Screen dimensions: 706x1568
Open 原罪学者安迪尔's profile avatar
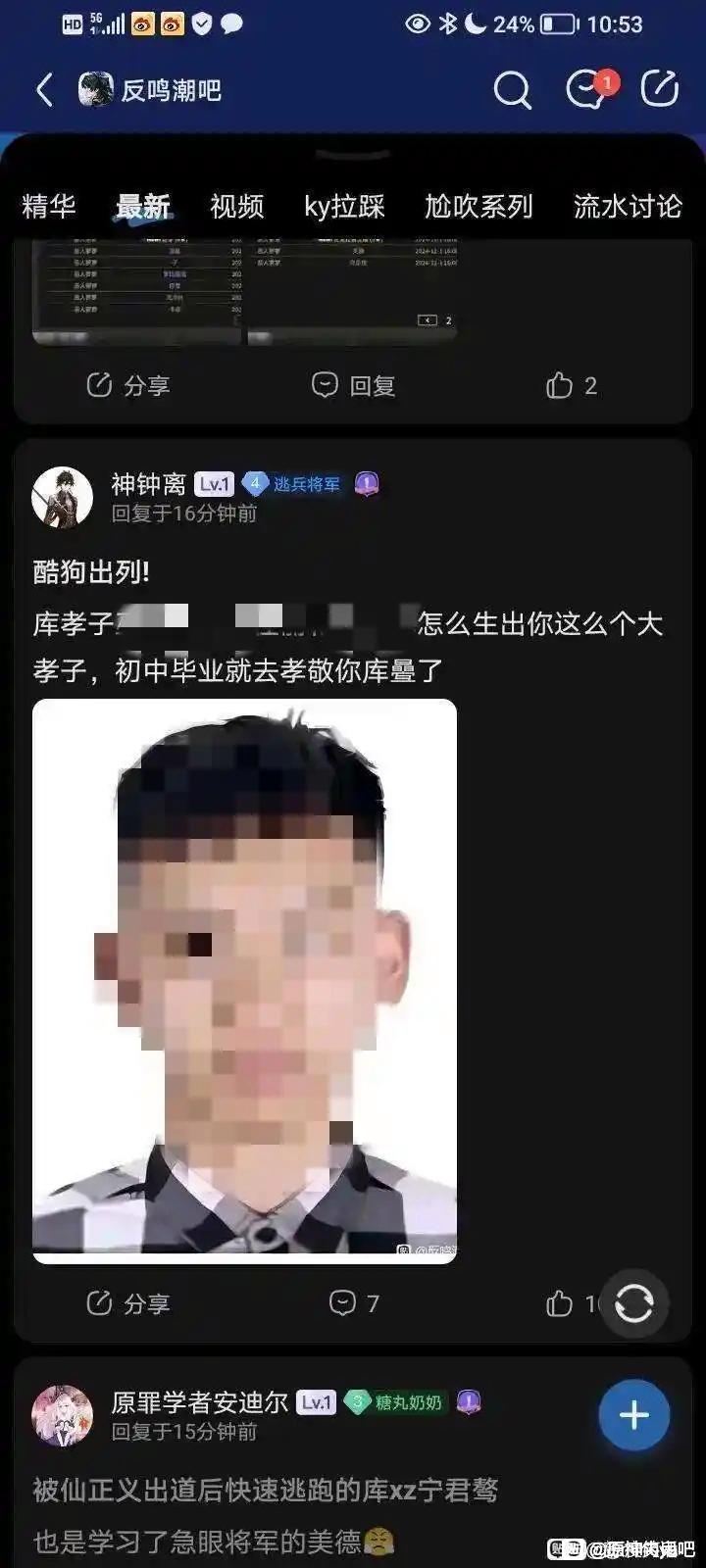(x=63, y=1415)
